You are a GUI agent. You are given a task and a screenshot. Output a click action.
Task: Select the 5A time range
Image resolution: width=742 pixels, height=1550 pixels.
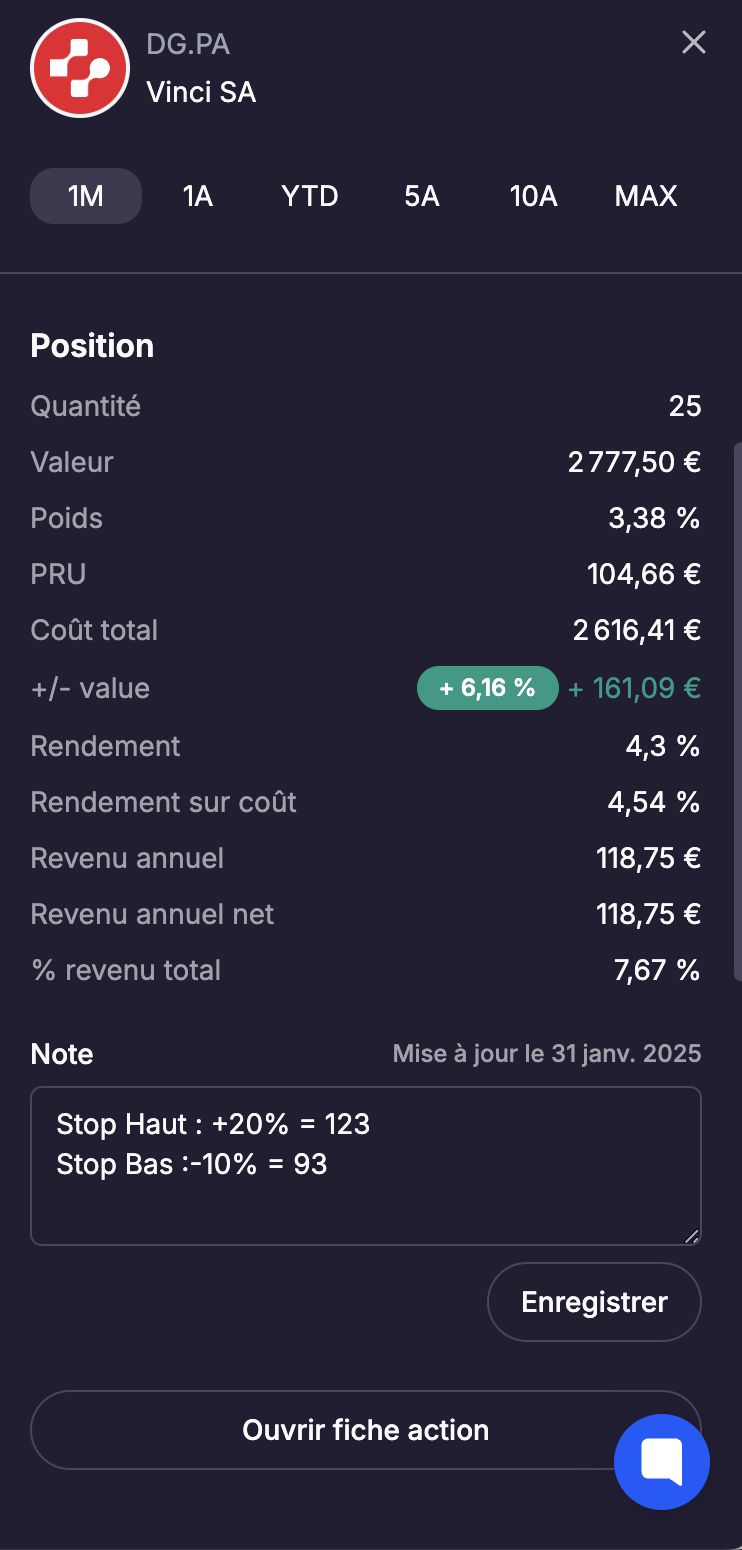[x=422, y=196]
